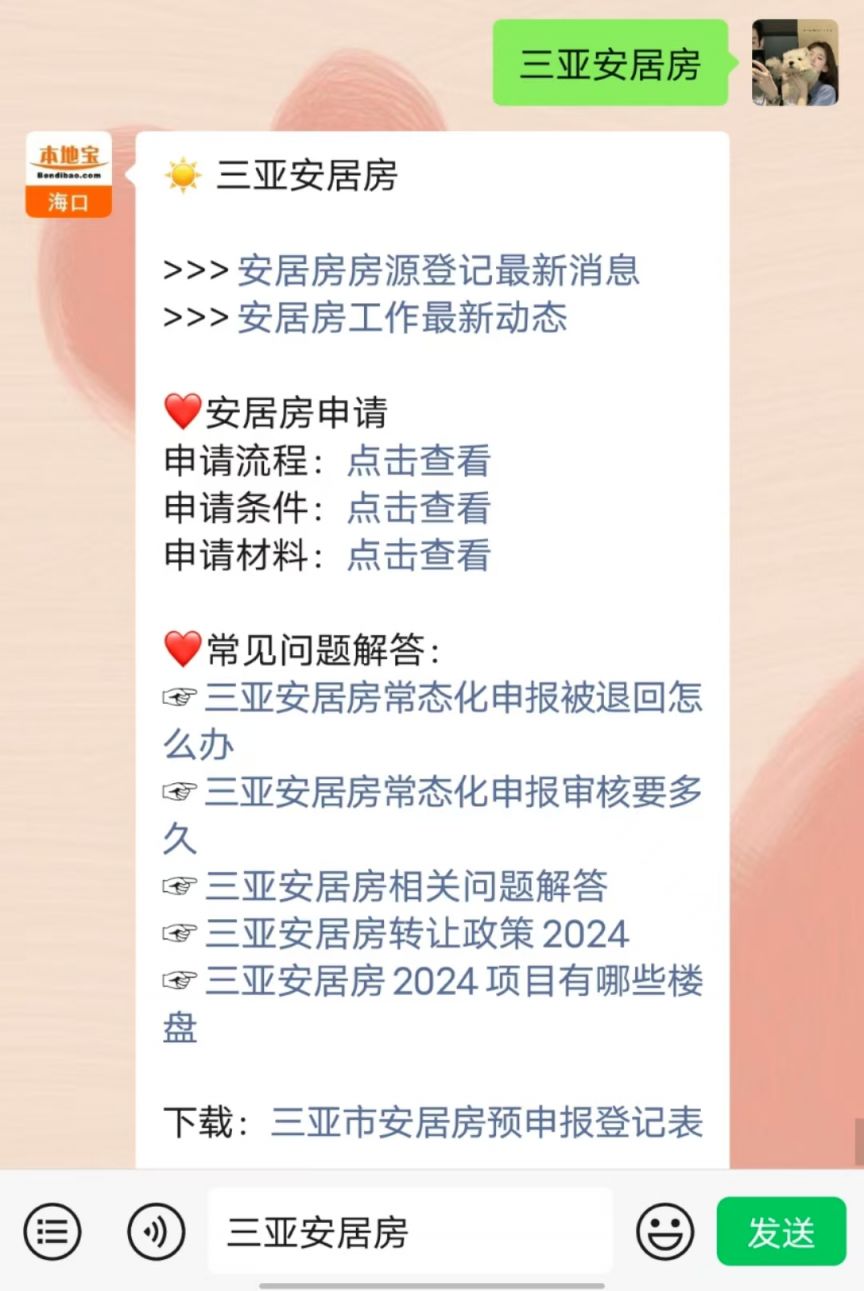View 申请材料 via 点击查看
Viewport: 864px width, 1291px height.
pyautogui.click(x=418, y=555)
